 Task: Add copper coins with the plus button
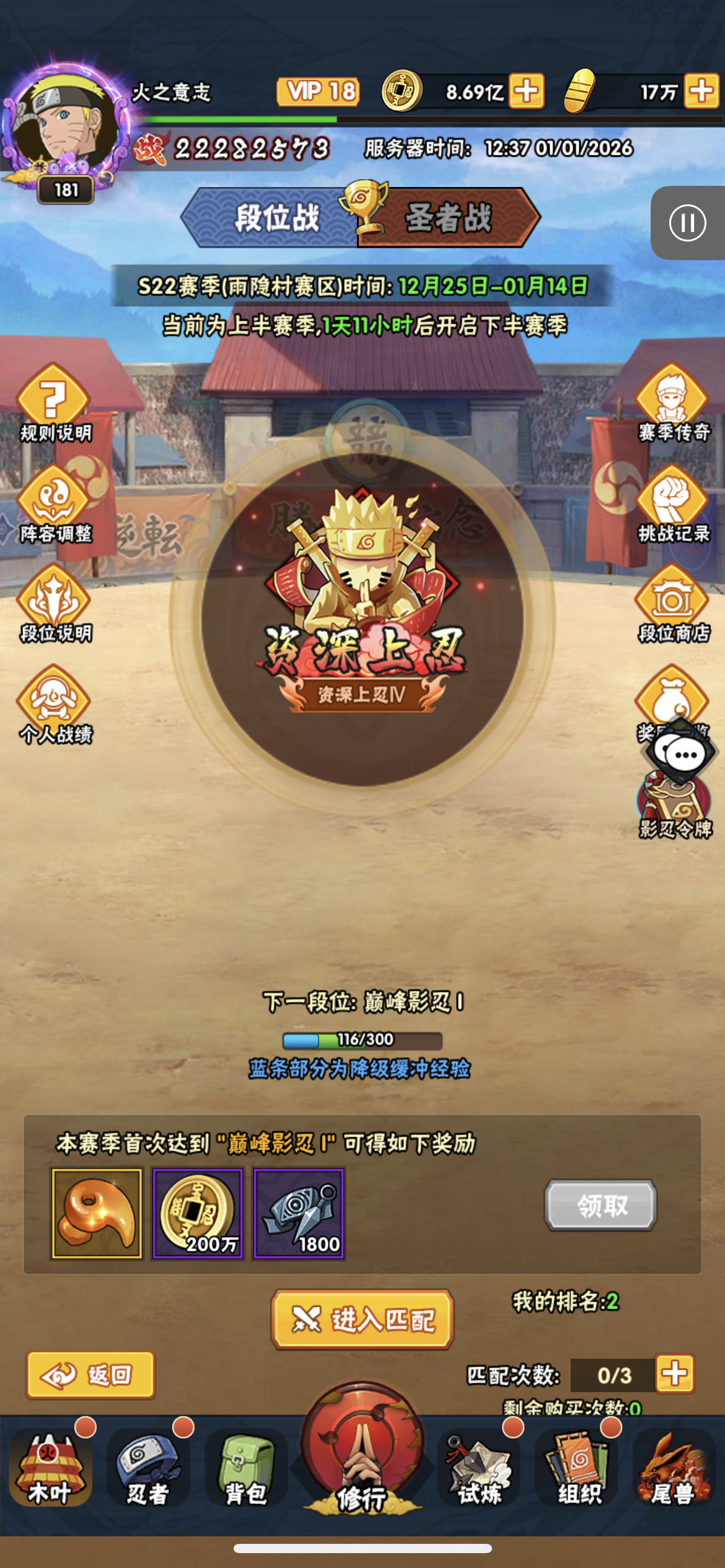pyautogui.click(x=527, y=91)
